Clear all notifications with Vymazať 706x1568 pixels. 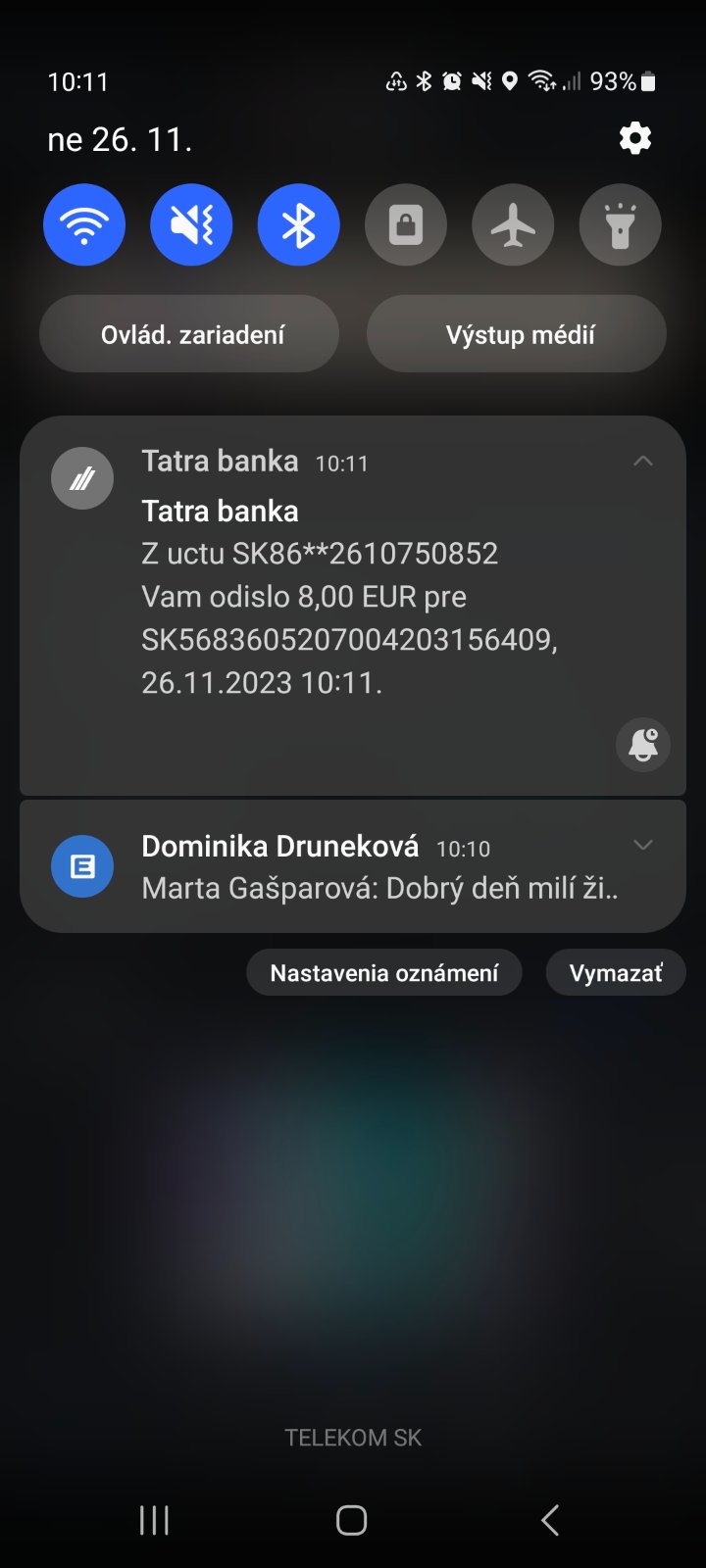pyautogui.click(x=615, y=973)
